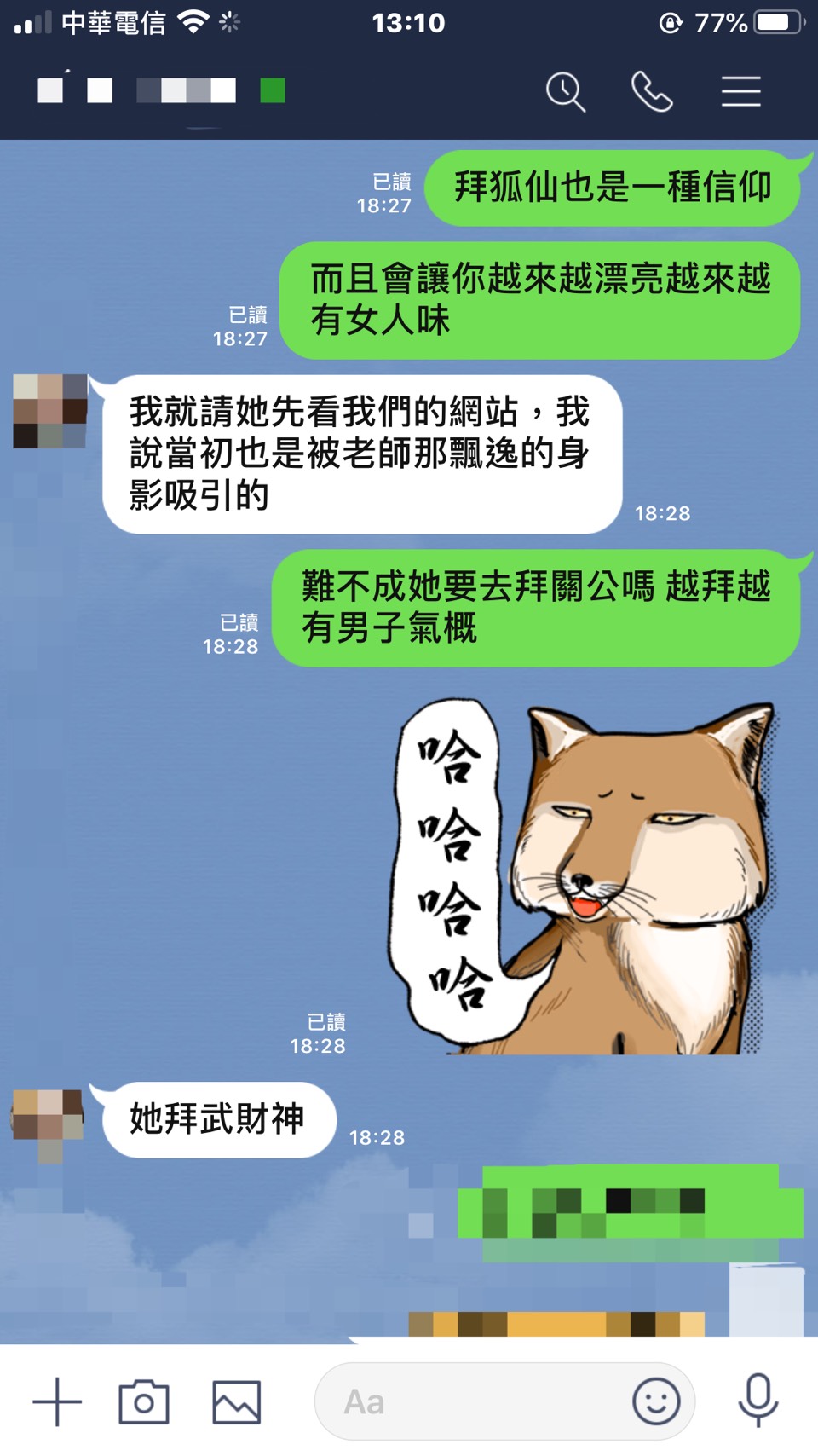Open the camera to take a photo

pos(144,1401)
